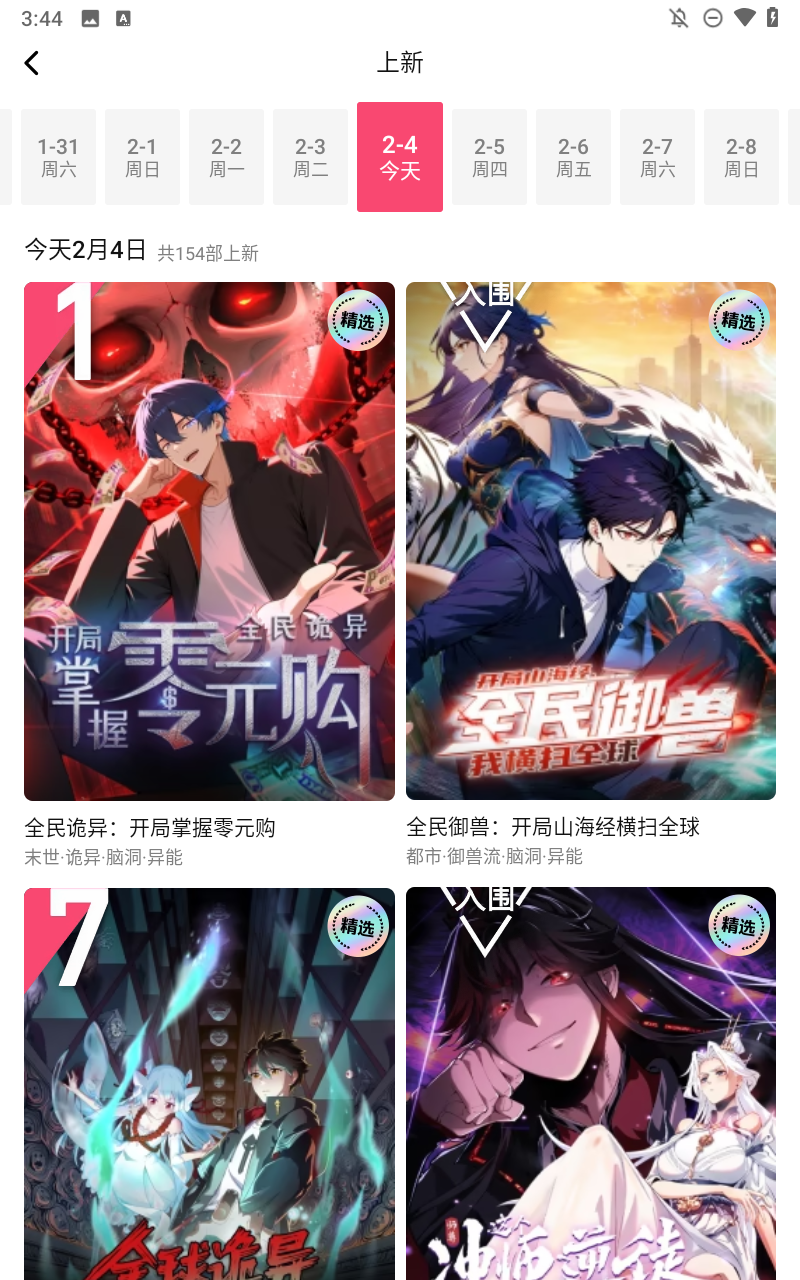Open comic 全民御兽：开局山海经横扫全球
Viewport: 800px width, 1280px height.
coord(590,540)
